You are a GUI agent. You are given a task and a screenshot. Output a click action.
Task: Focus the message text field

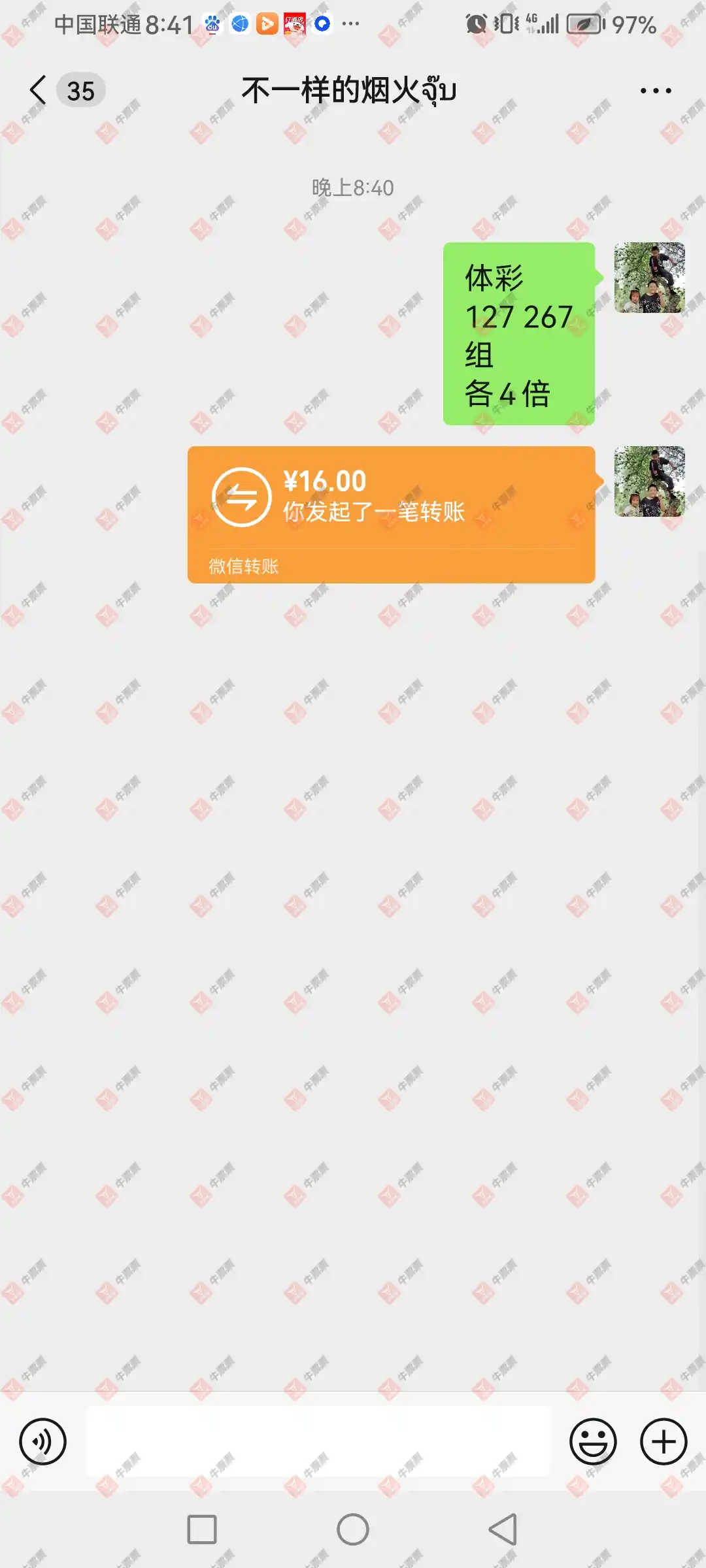tap(319, 1441)
